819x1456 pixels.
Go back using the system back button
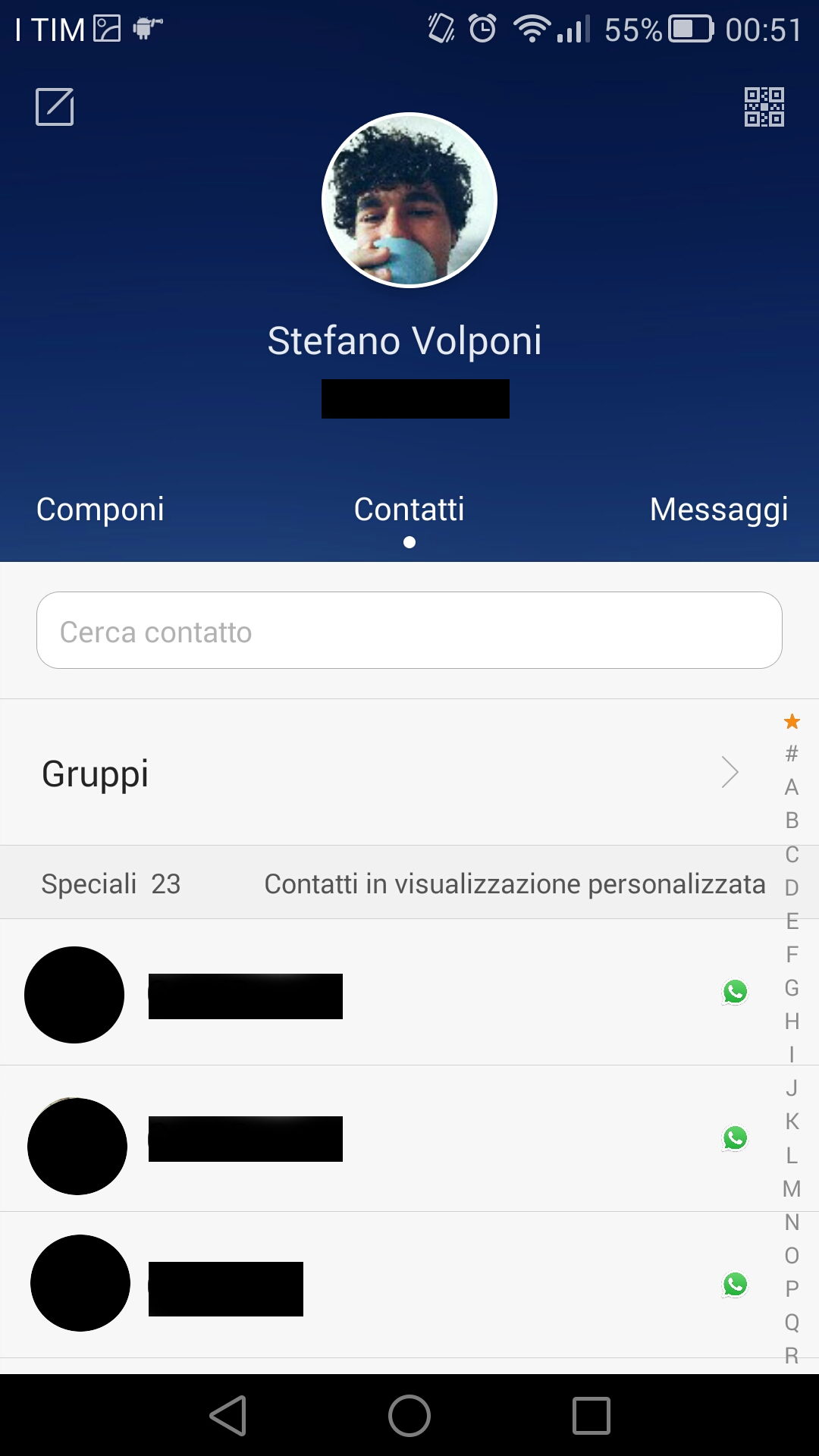point(228,1415)
